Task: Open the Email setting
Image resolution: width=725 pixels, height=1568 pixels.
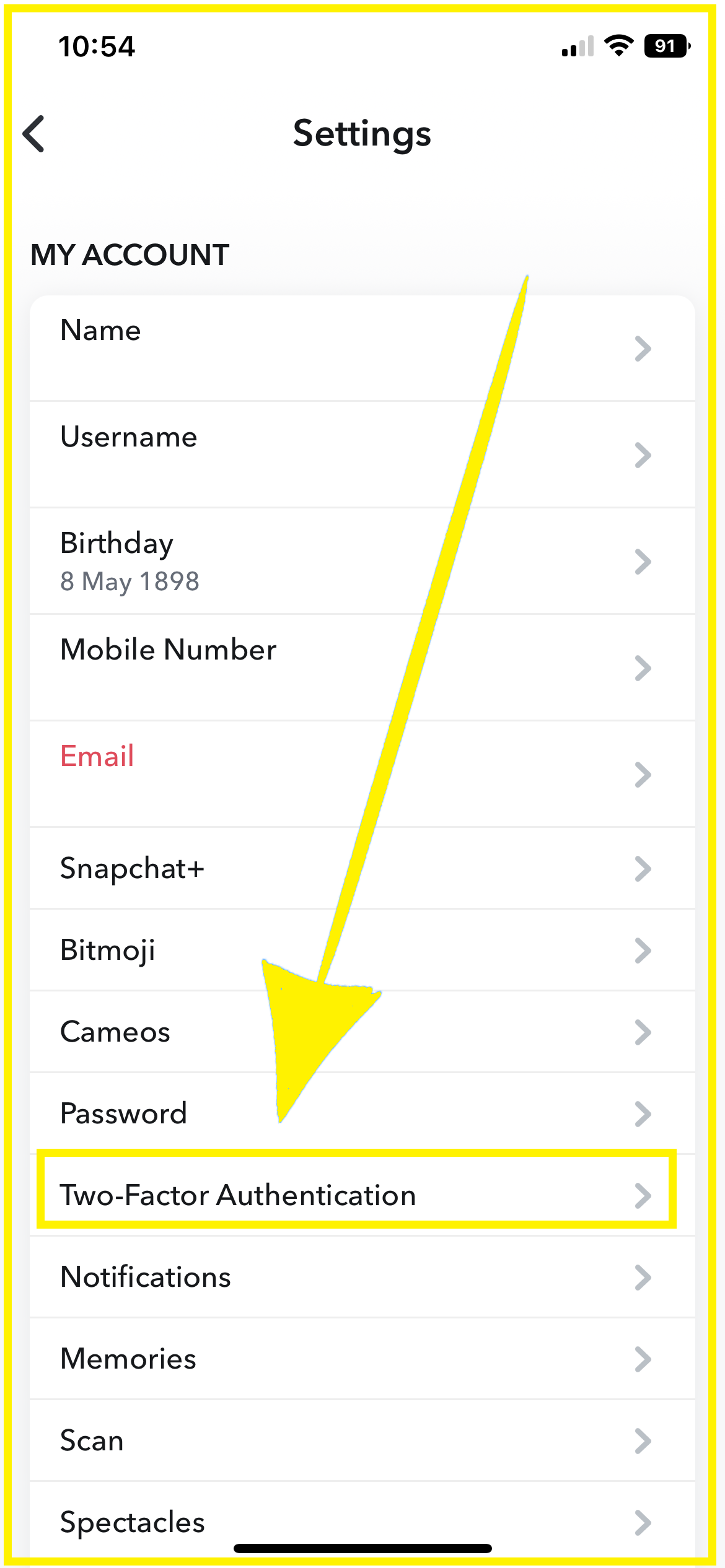Action: pyautogui.click(x=362, y=774)
